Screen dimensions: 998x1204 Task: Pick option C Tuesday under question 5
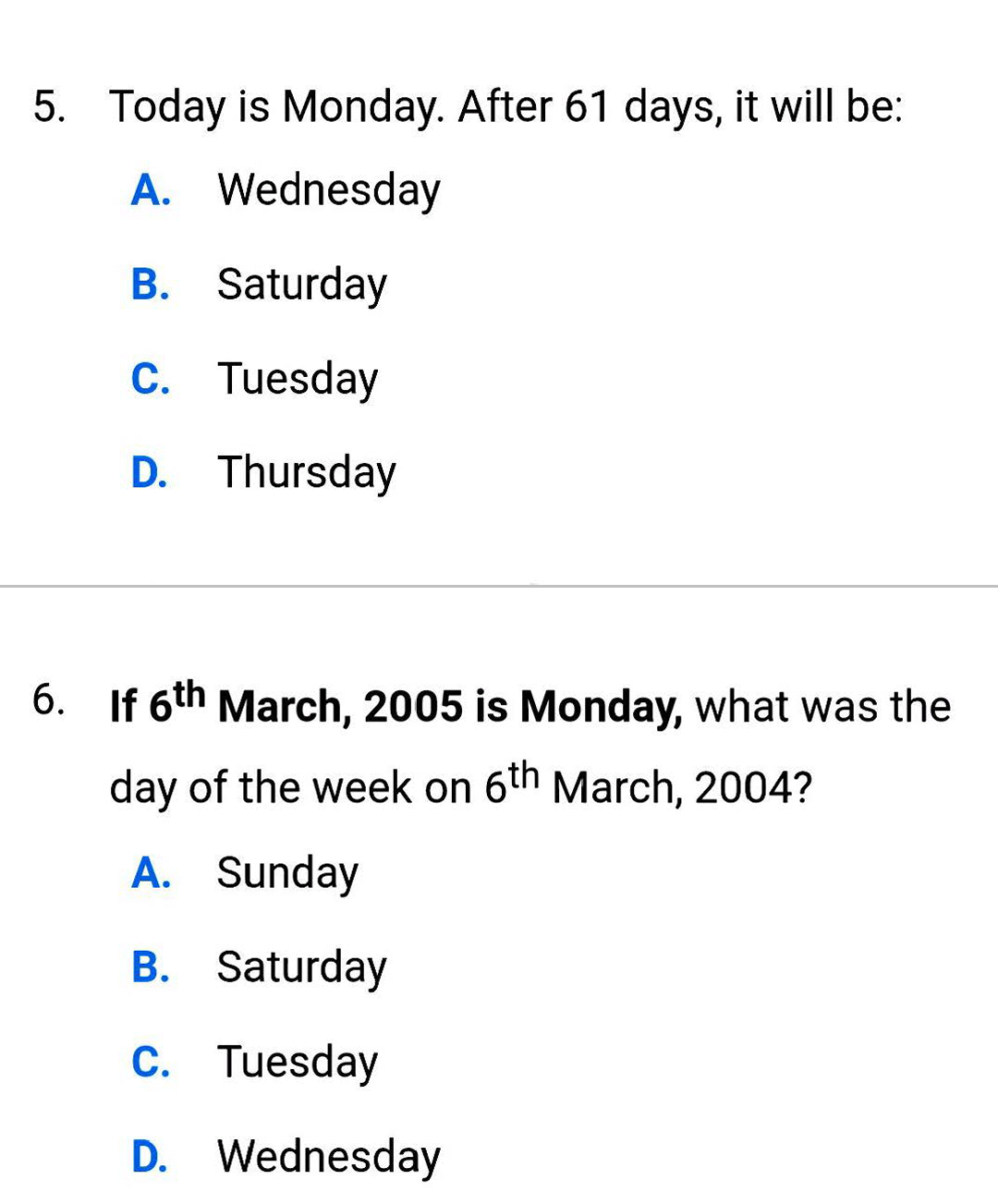pyautogui.click(x=297, y=379)
